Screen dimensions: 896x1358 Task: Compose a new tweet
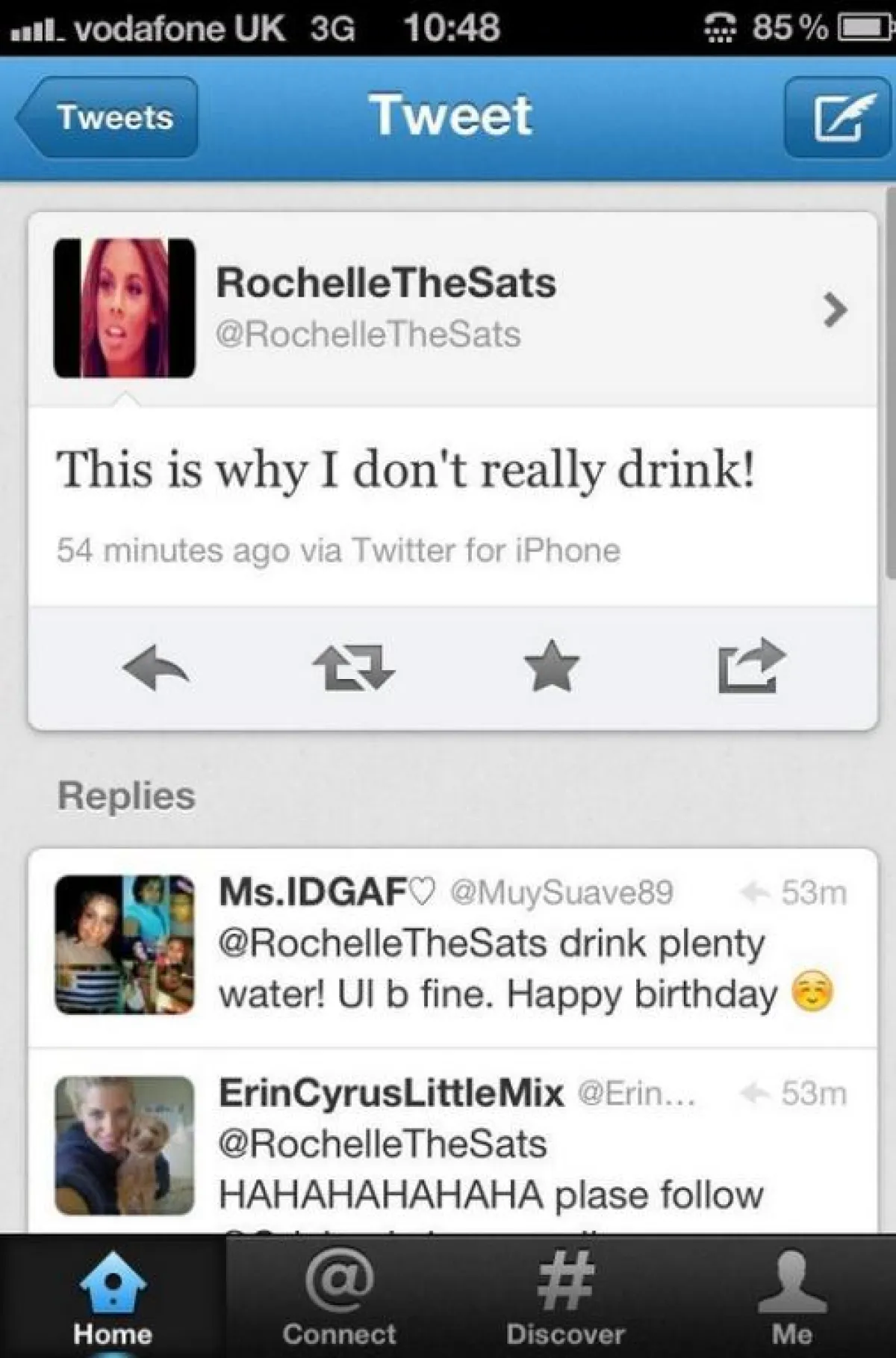pos(836,117)
